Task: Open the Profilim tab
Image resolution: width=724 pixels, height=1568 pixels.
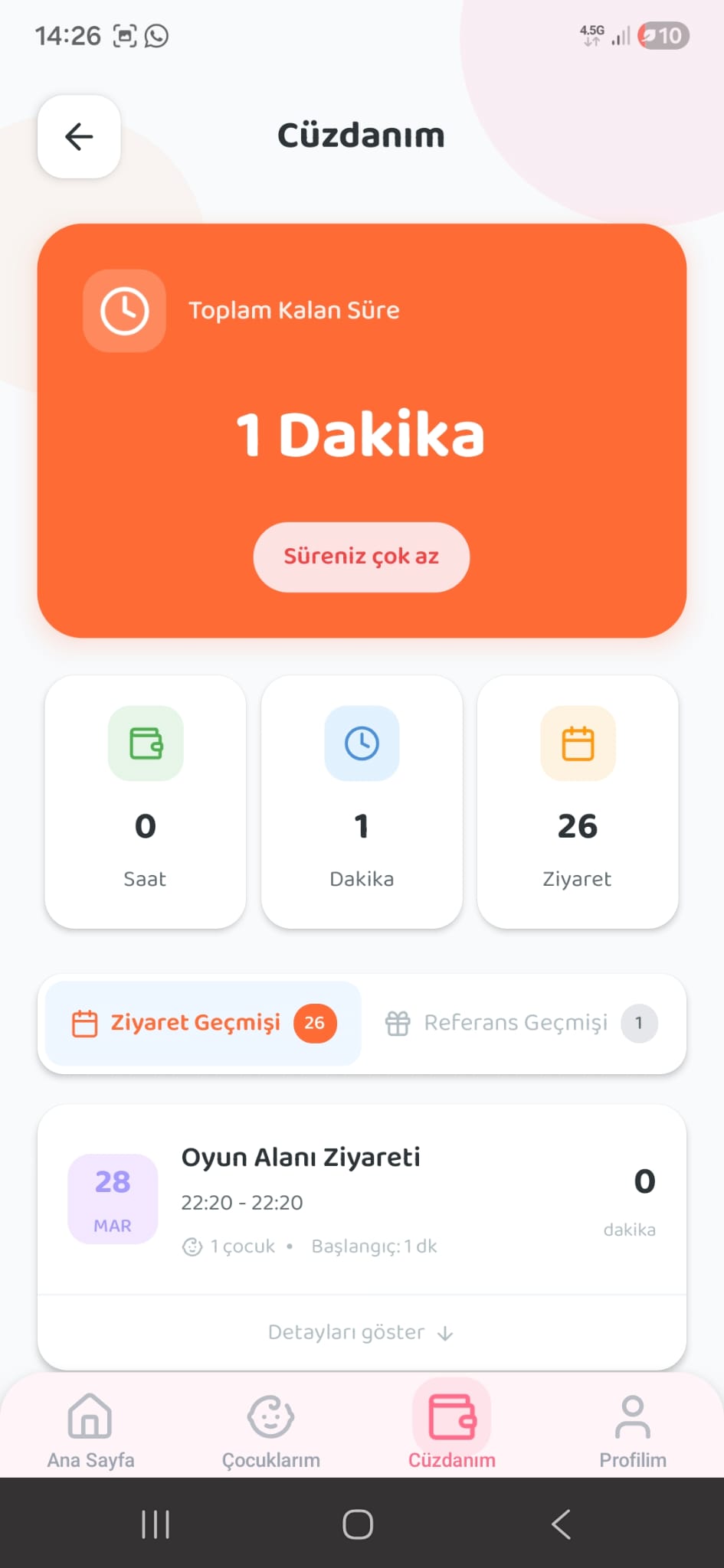Action: tap(632, 1430)
